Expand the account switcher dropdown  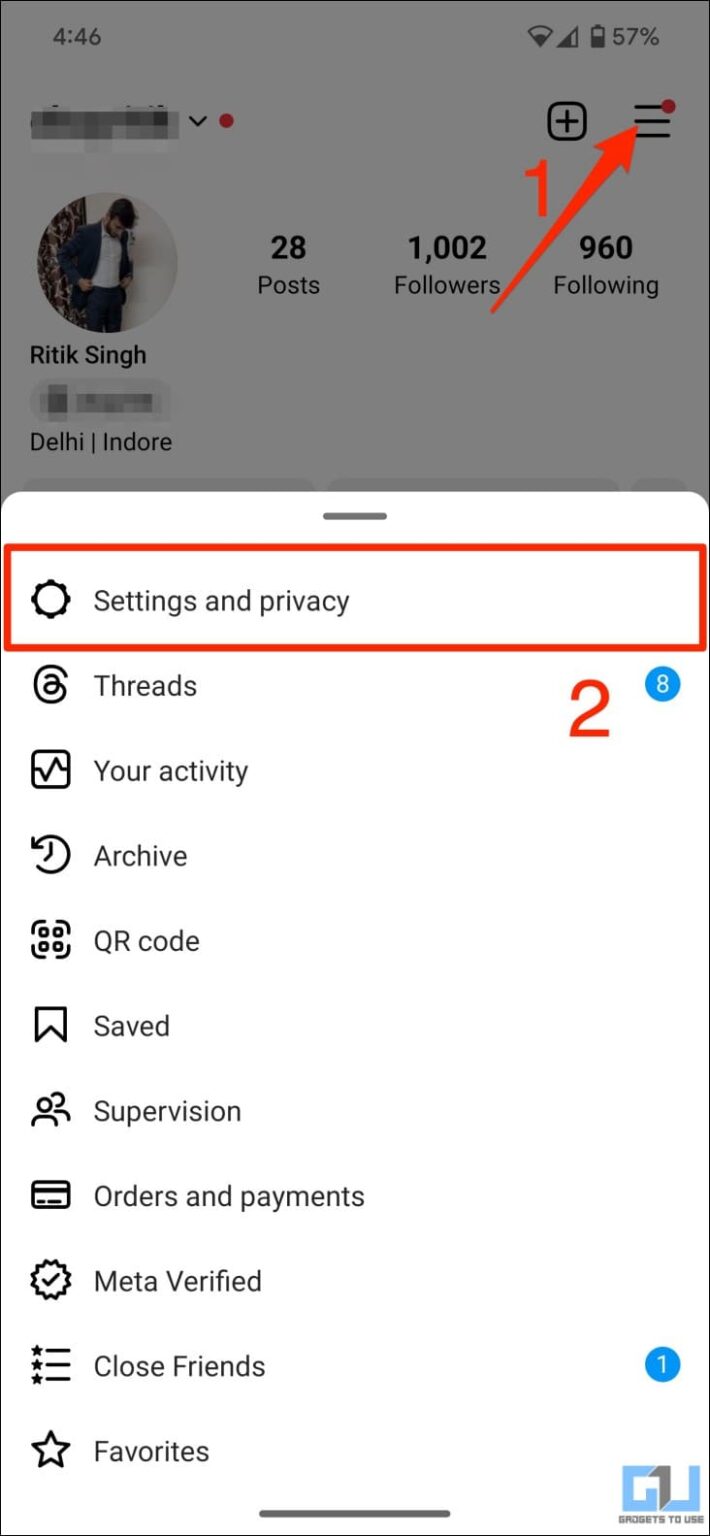click(198, 121)
